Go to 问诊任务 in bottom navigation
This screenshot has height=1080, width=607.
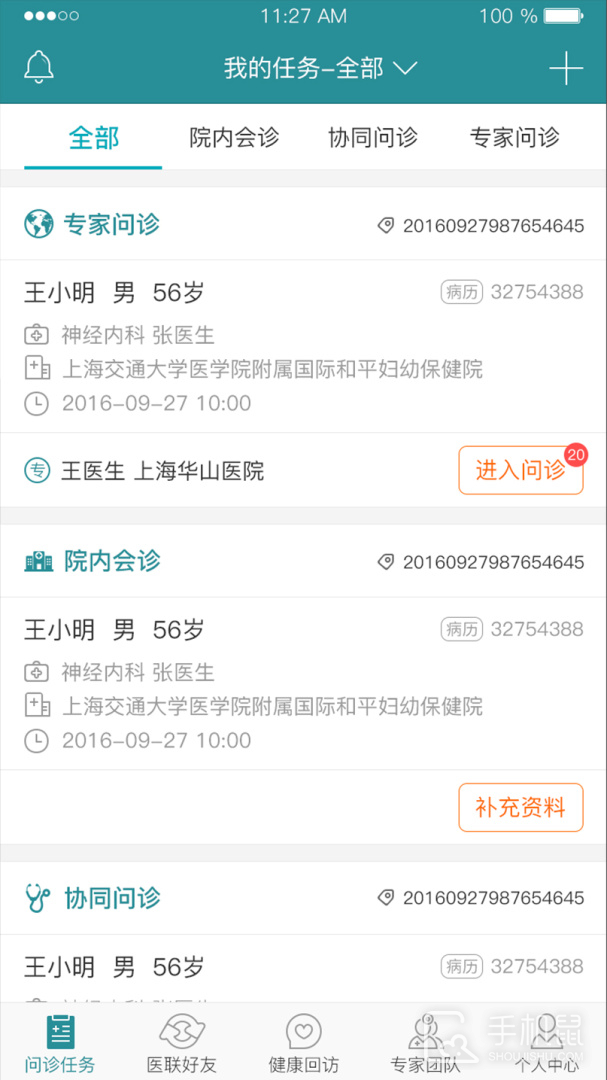(60, 1044)
